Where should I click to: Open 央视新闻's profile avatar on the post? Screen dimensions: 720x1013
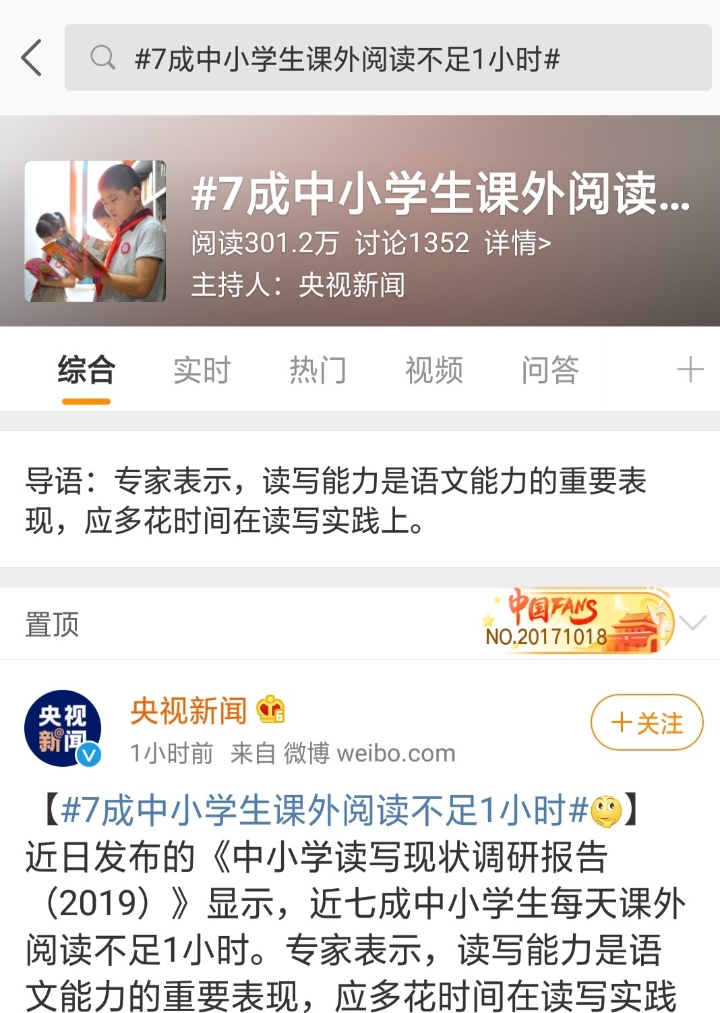[62, 728]
